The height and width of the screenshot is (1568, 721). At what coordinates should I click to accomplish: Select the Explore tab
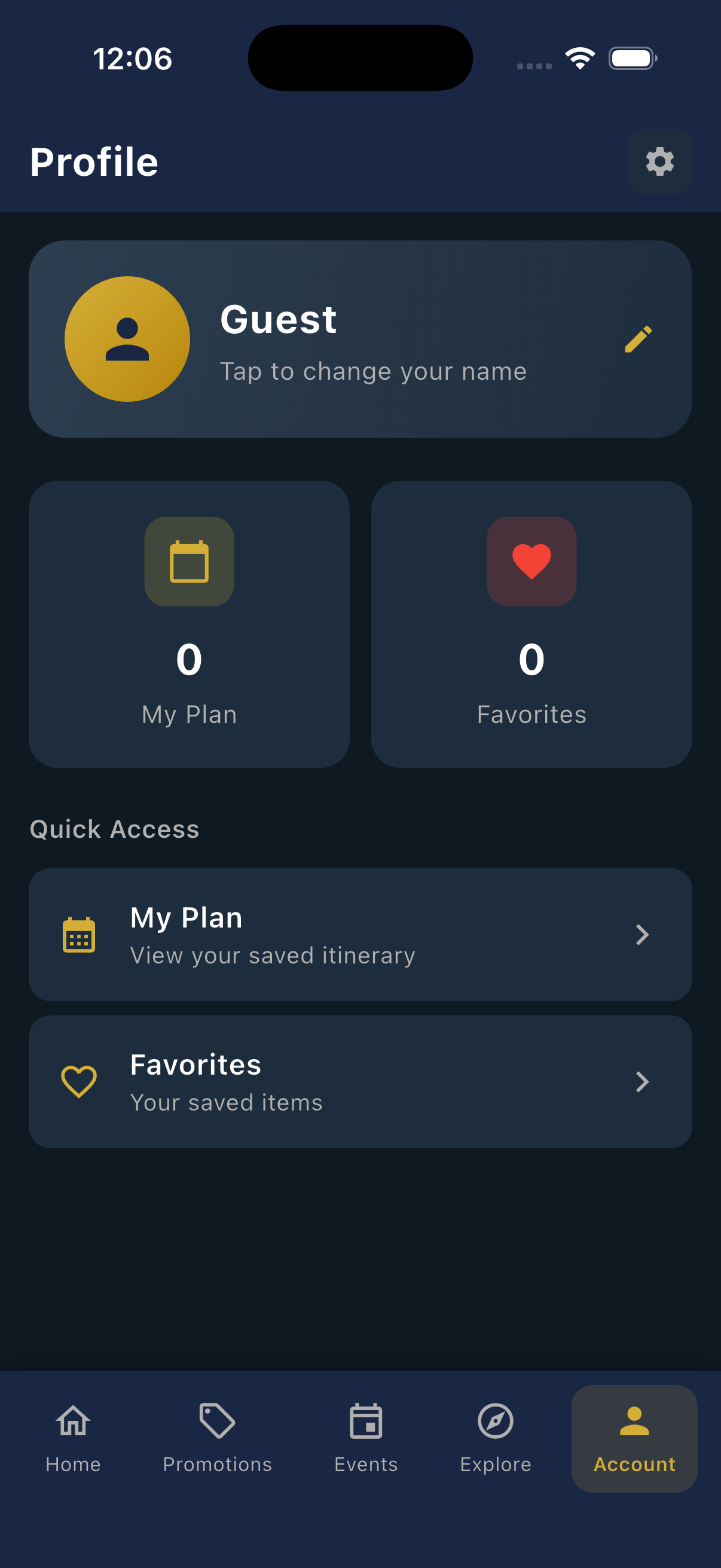coord(495,1438)
